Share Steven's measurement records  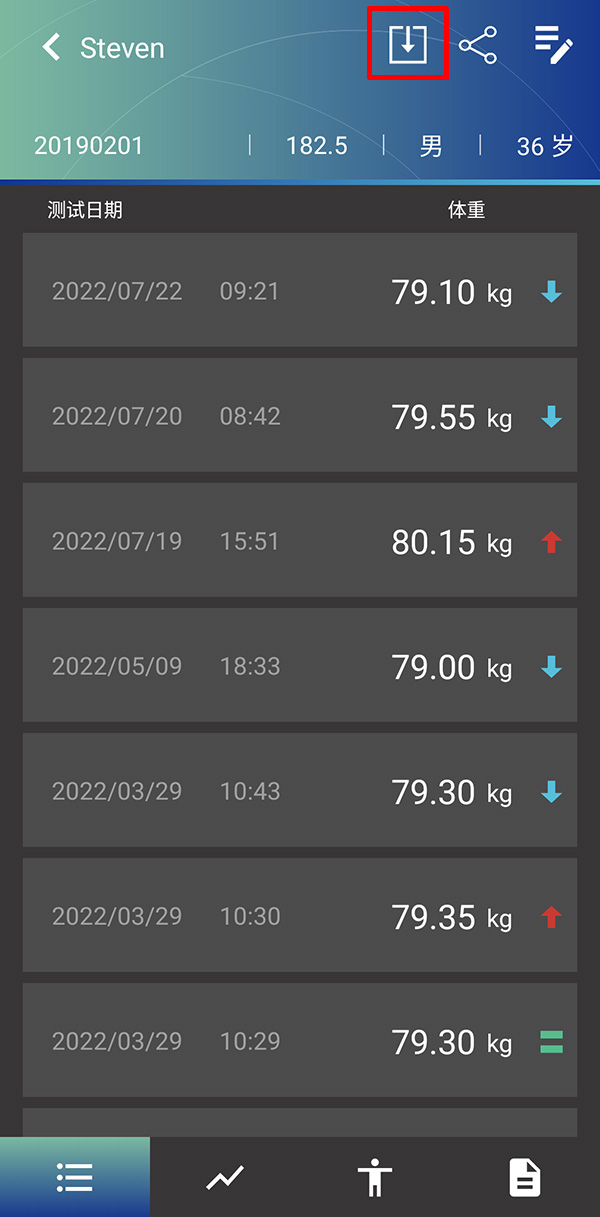pyautogui.click(x=478, y=46)
